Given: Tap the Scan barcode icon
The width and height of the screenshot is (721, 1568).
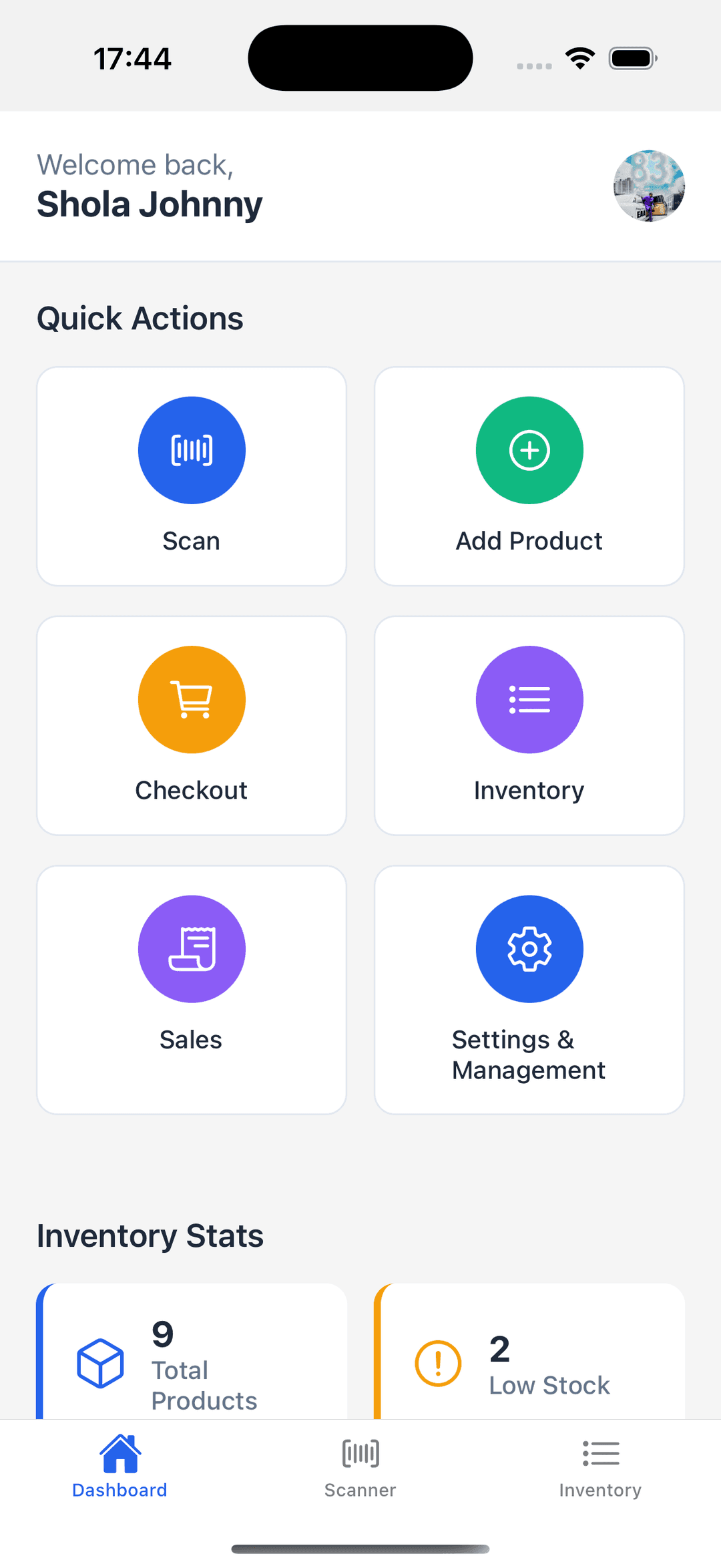Looking at the screenshot, I should (192, 449).
